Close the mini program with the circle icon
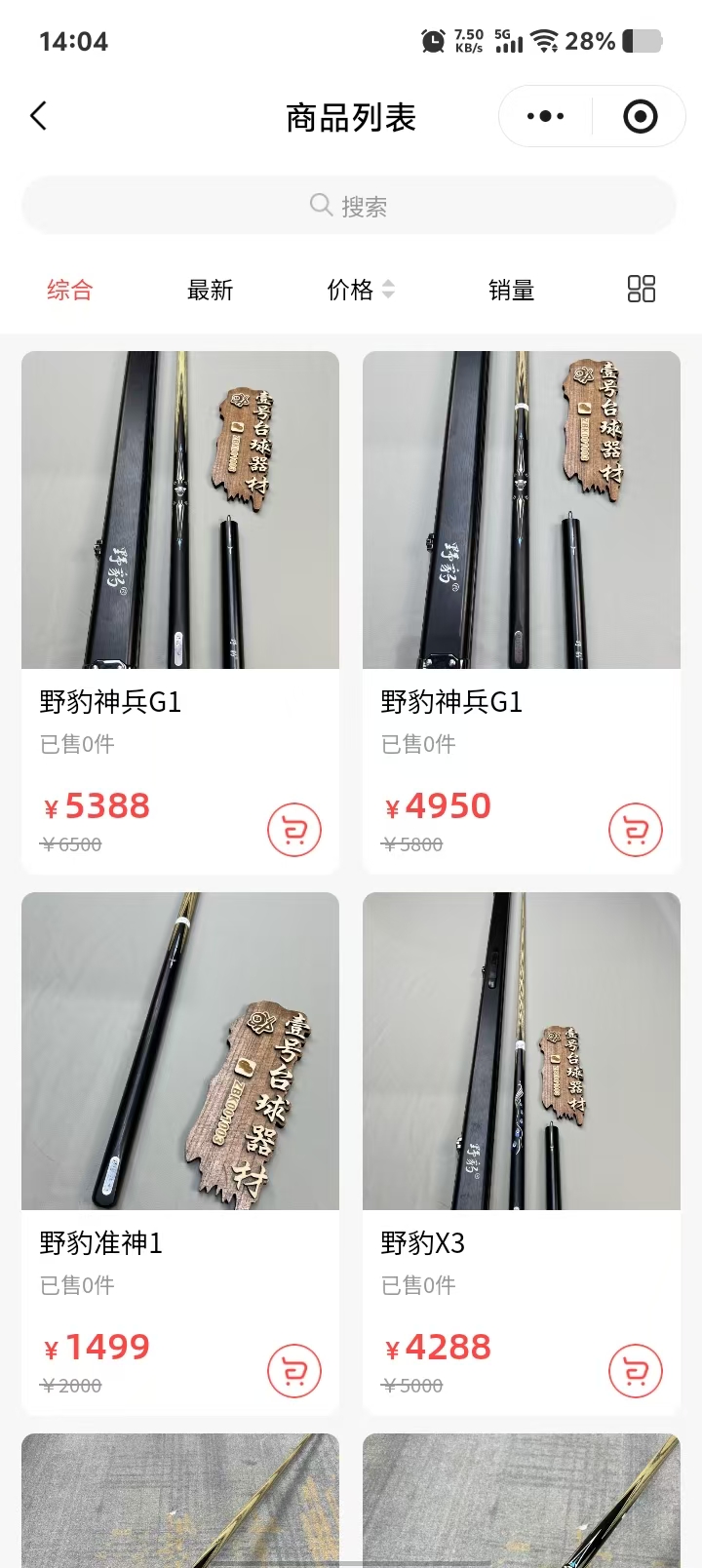Screen dimensions: 702x1568 640,117
